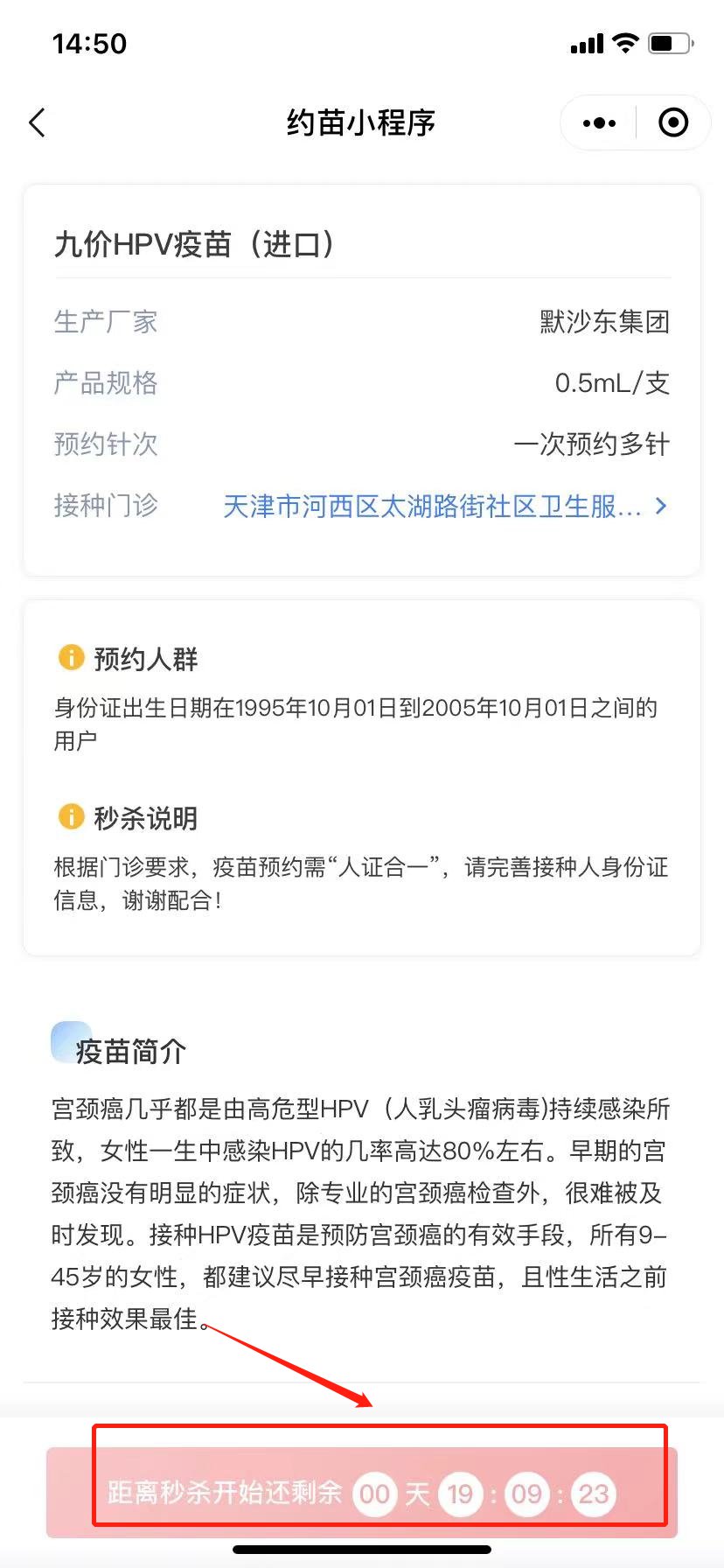Go back from the vaccine appointment page
This screenshot has width=724, height=1568.
coord(37,123)
